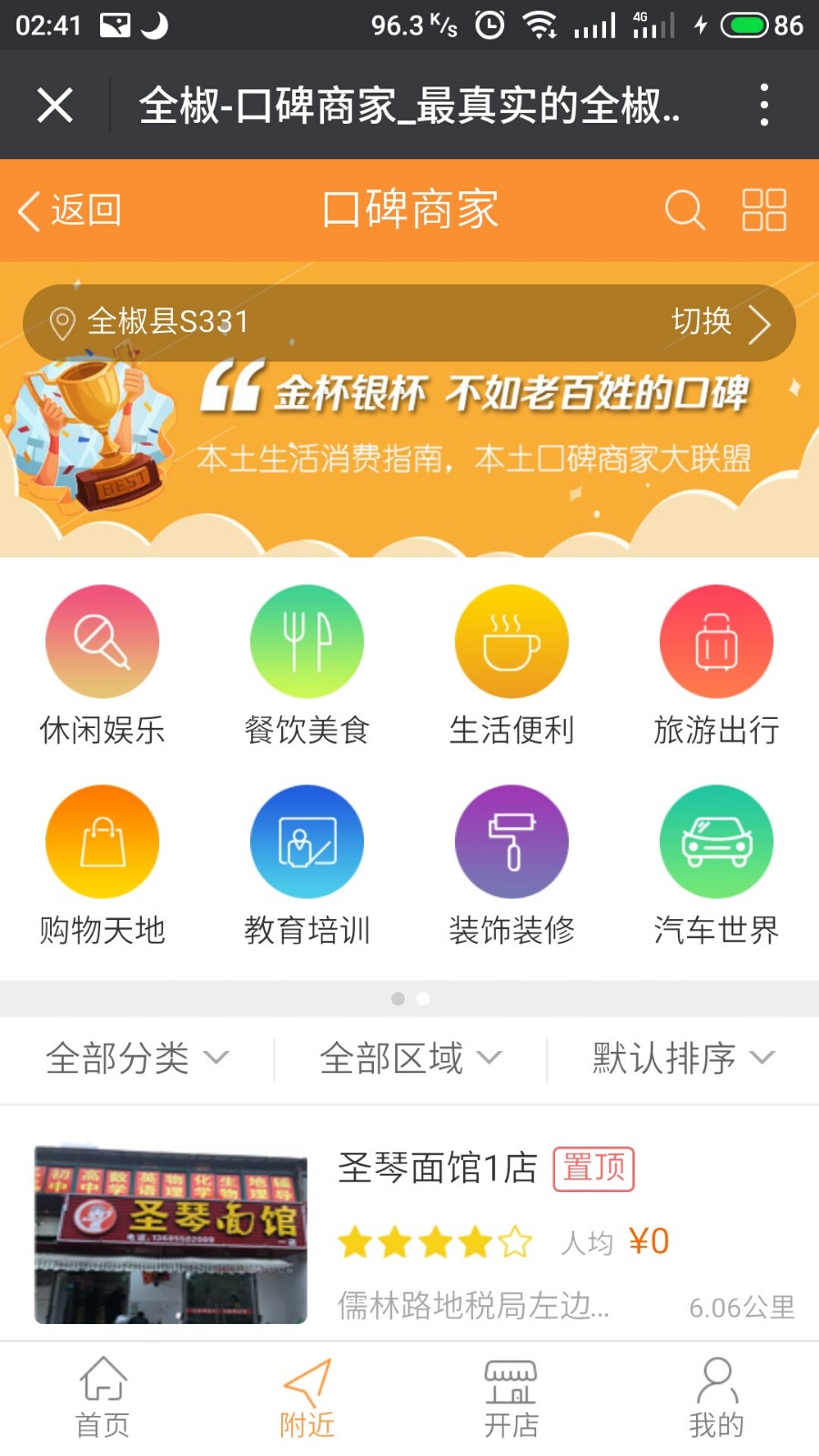819x1456 pixels.
Task: Close the web page with X
Action: pos(55,106)
